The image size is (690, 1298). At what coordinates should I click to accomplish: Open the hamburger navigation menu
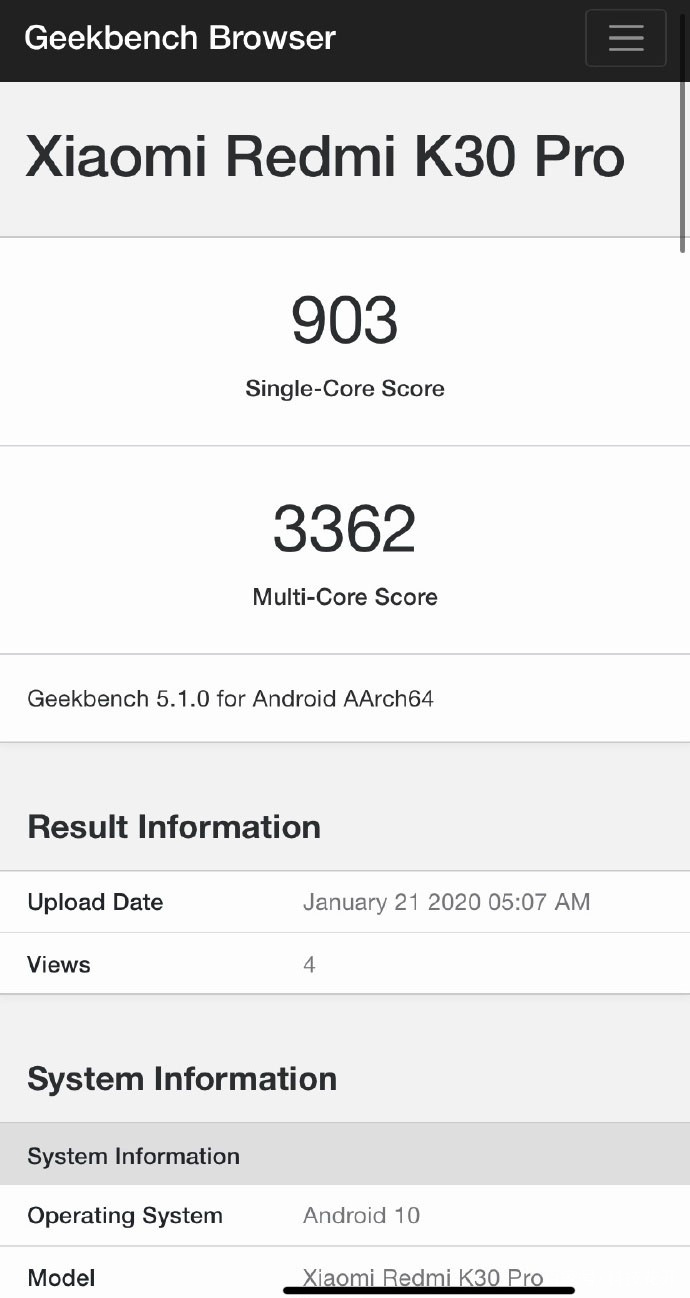(x=626, y=38)
